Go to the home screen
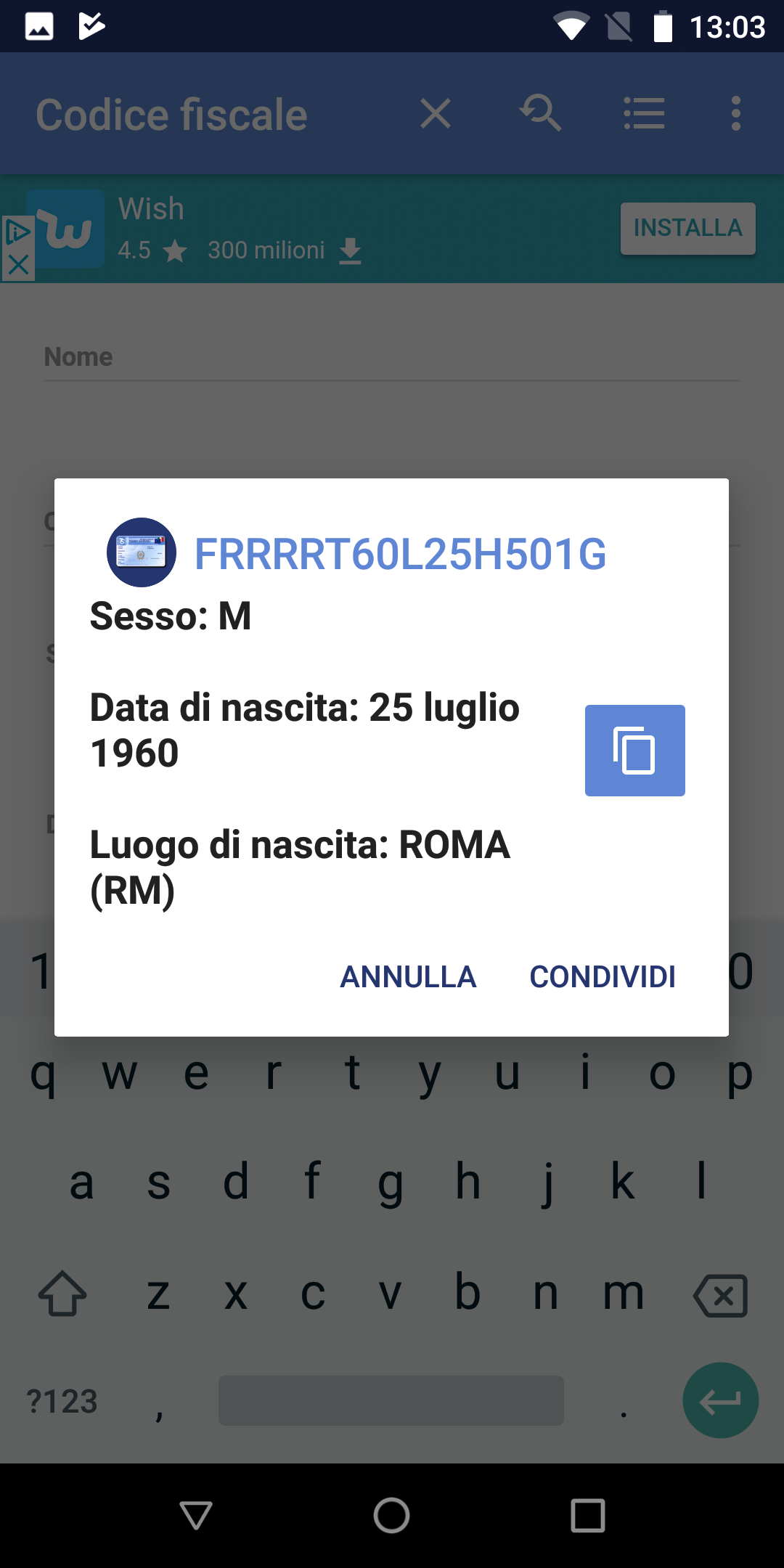Screen dimensions: 784x1568 pos(392,1516)
